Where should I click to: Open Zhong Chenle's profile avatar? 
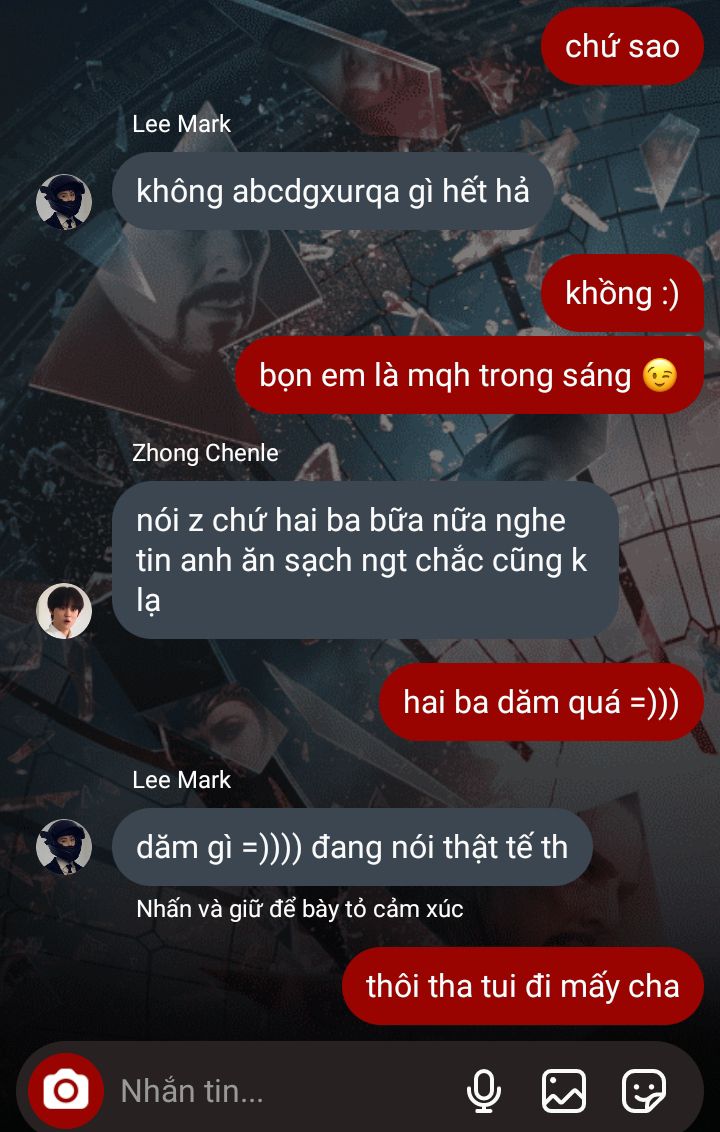(64, 610)
